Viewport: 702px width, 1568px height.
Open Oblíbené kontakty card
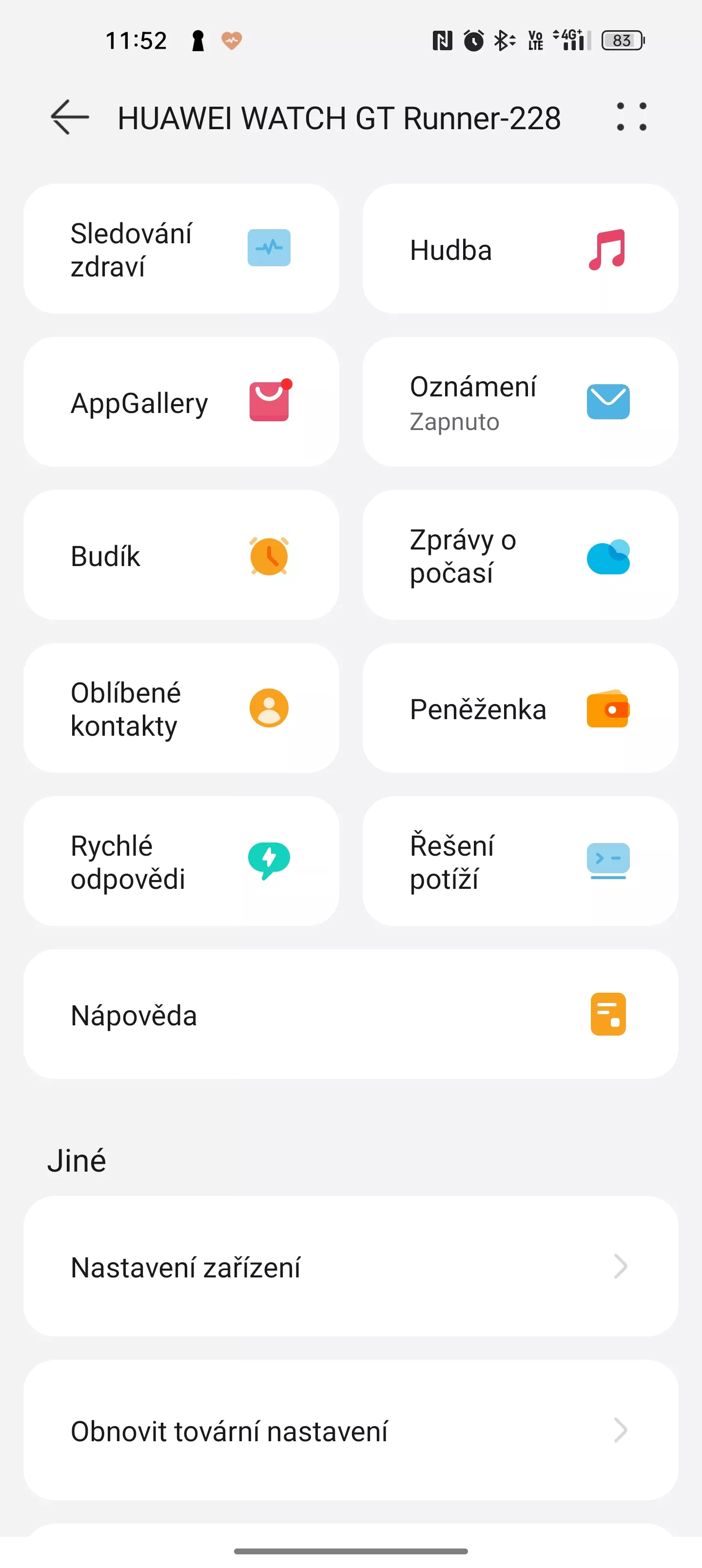pos(181,708)
